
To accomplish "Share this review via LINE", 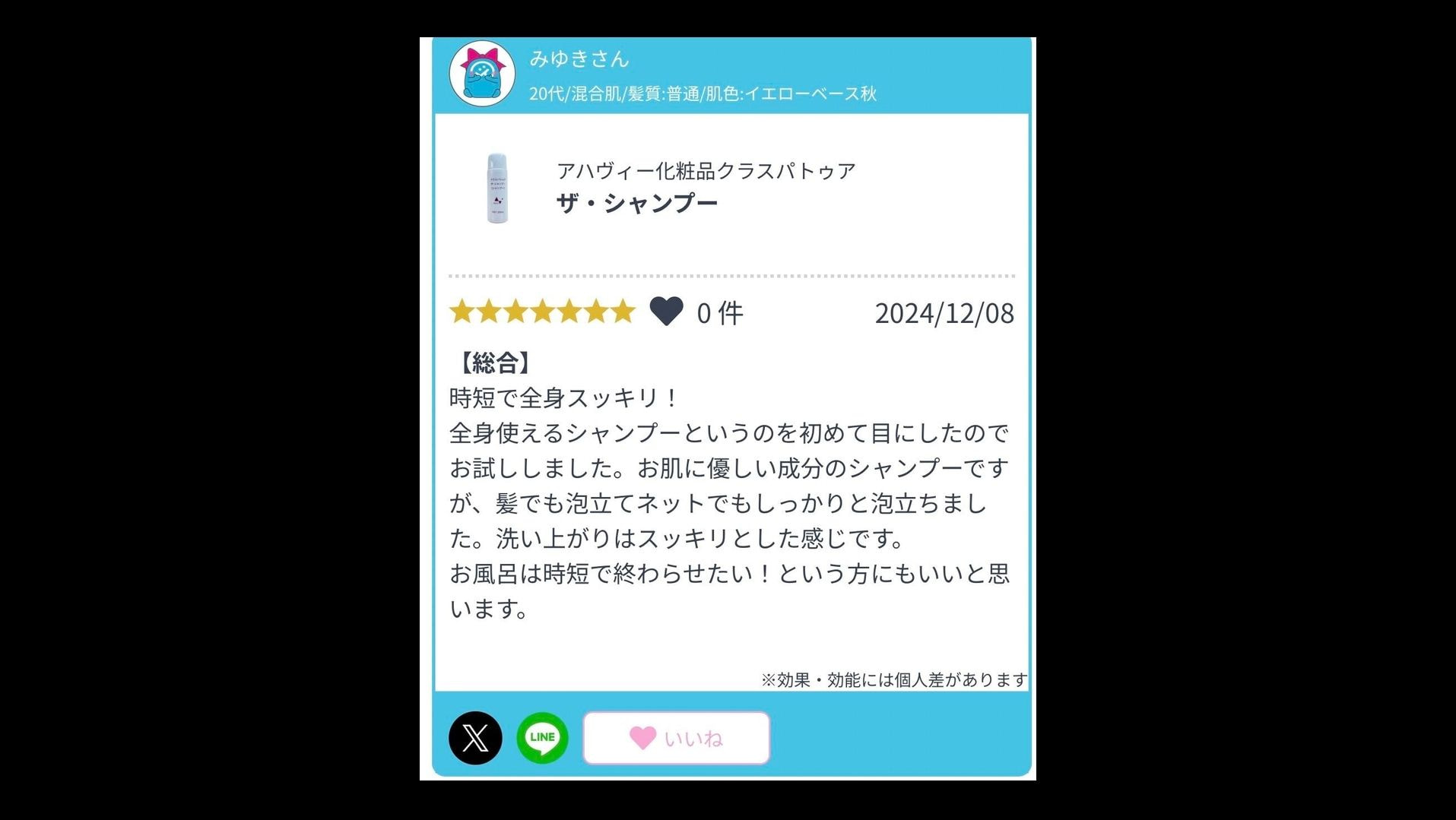I will (542, 737).
